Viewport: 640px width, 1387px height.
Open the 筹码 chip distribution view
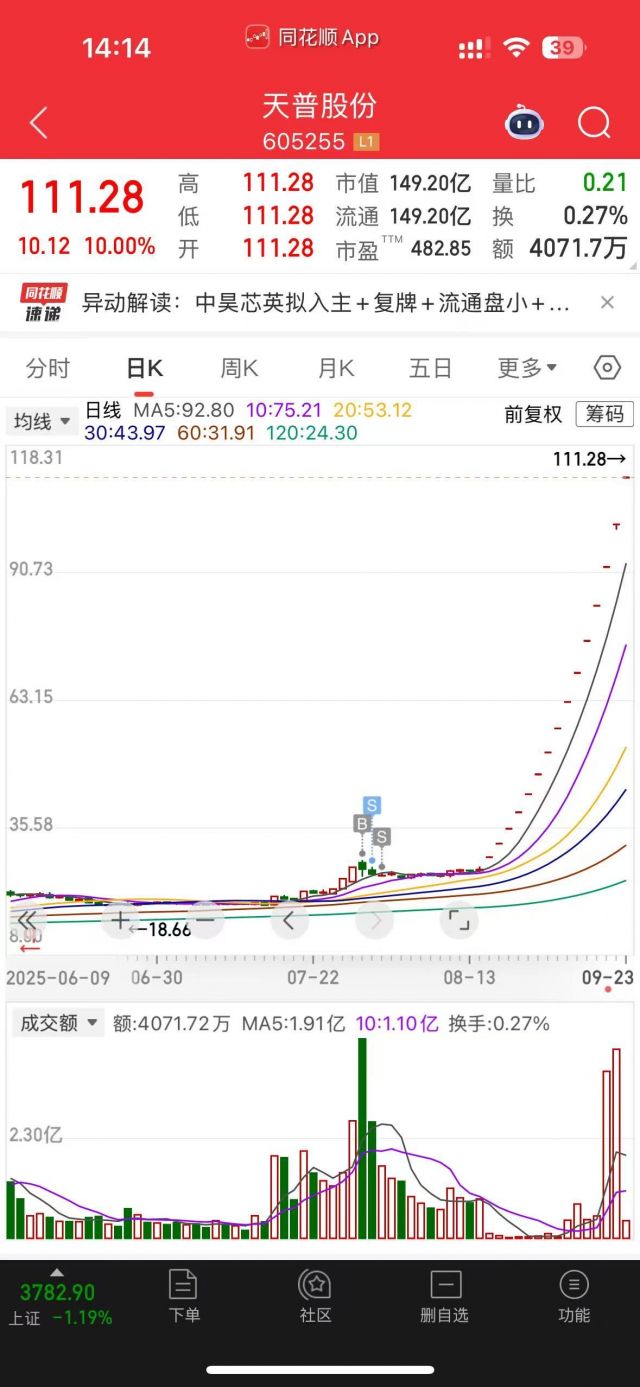click(604, 414)
